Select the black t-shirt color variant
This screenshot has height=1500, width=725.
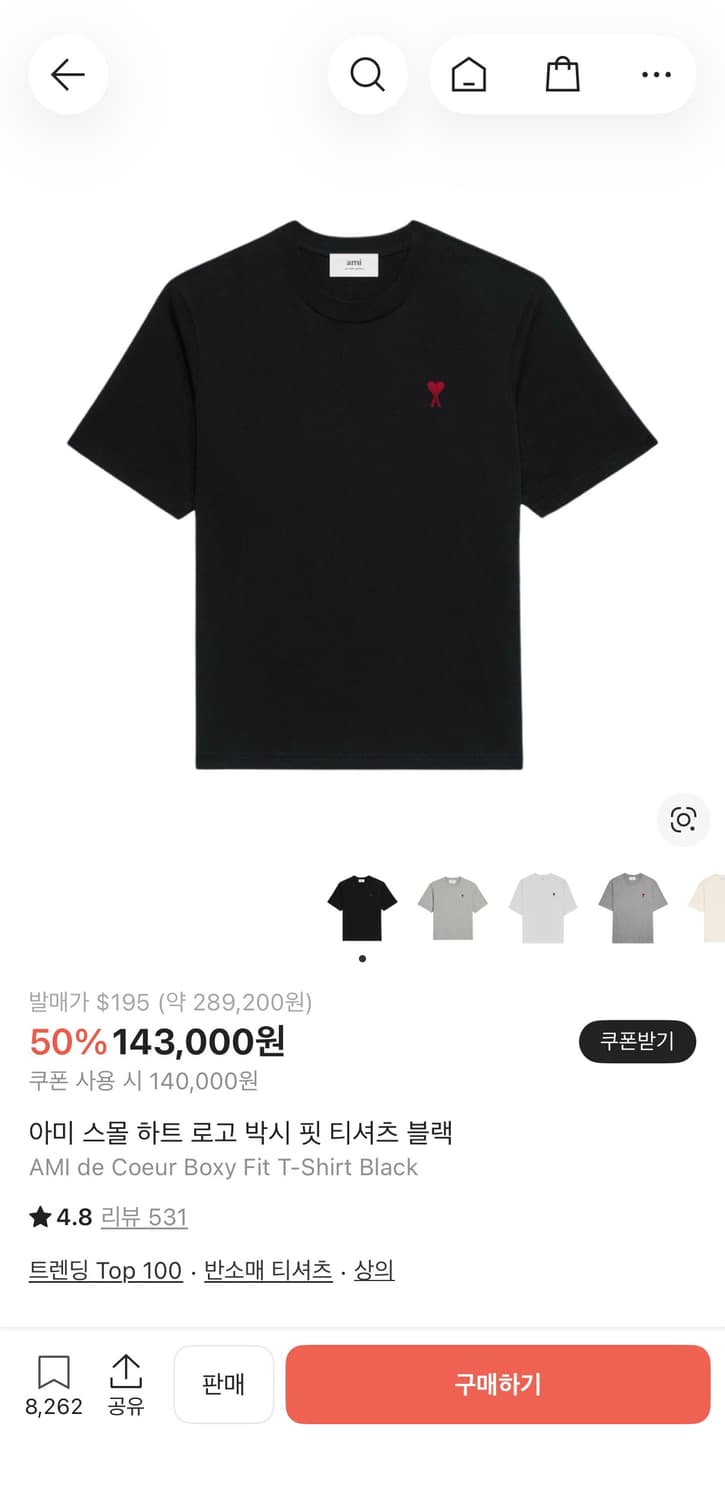click(362, 906)
